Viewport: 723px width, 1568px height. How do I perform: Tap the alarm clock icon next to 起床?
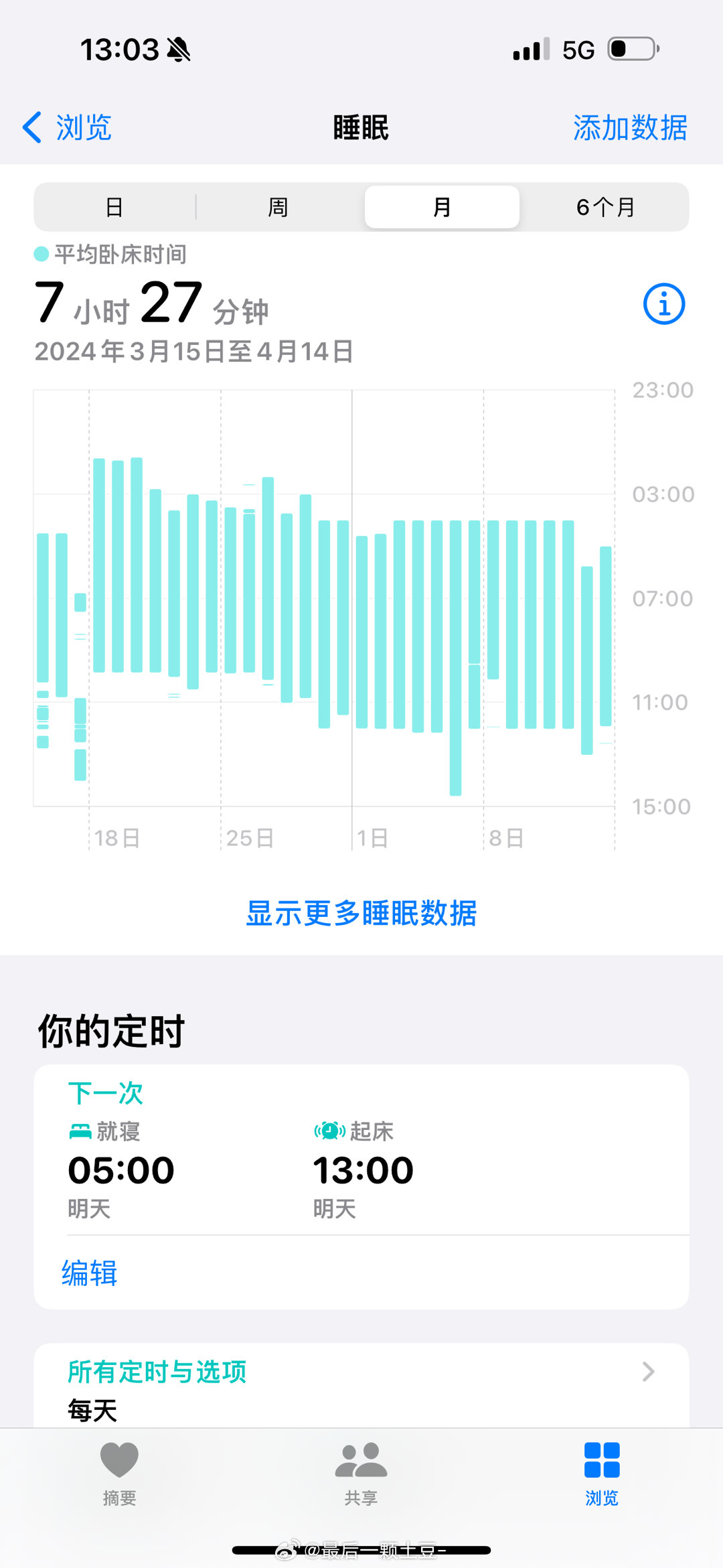pos(327,1131)
